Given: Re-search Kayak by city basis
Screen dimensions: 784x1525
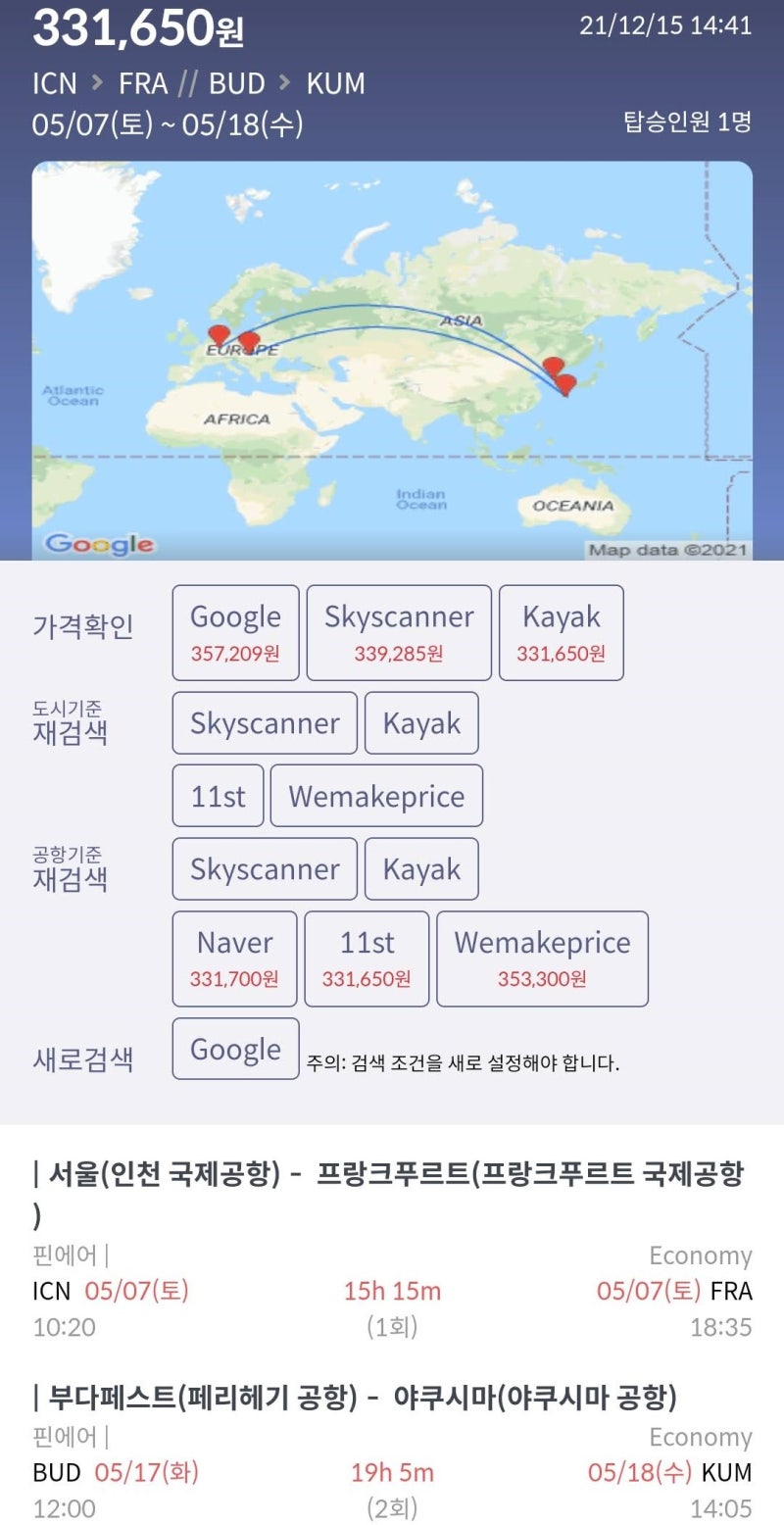Looking at the screenshot, I should [x=421, y=722].
